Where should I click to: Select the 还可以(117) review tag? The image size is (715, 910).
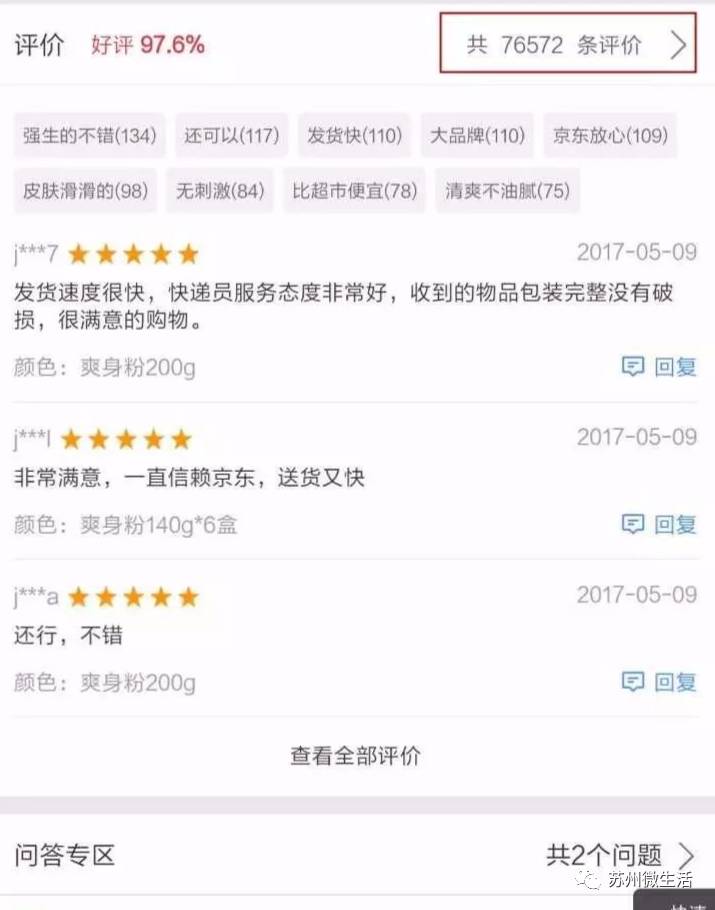click(231, 136)
